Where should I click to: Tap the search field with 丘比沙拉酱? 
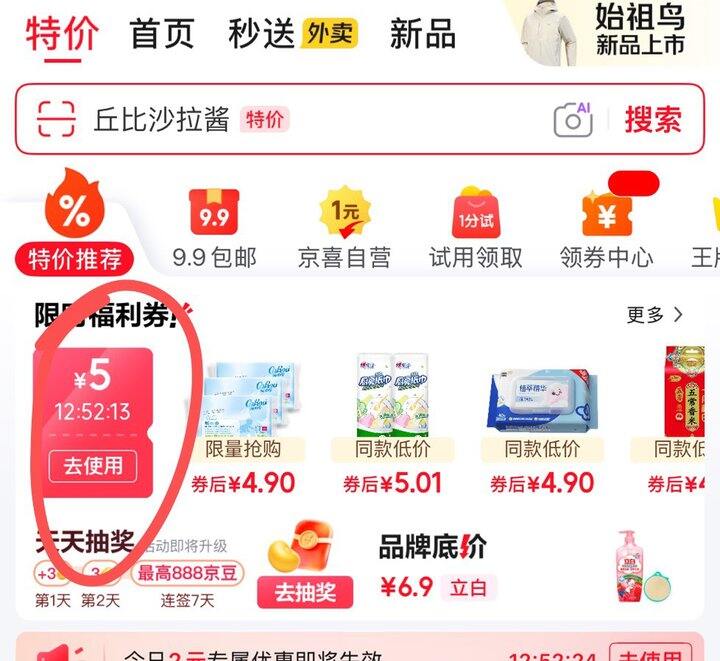click(x=300, y=120)
